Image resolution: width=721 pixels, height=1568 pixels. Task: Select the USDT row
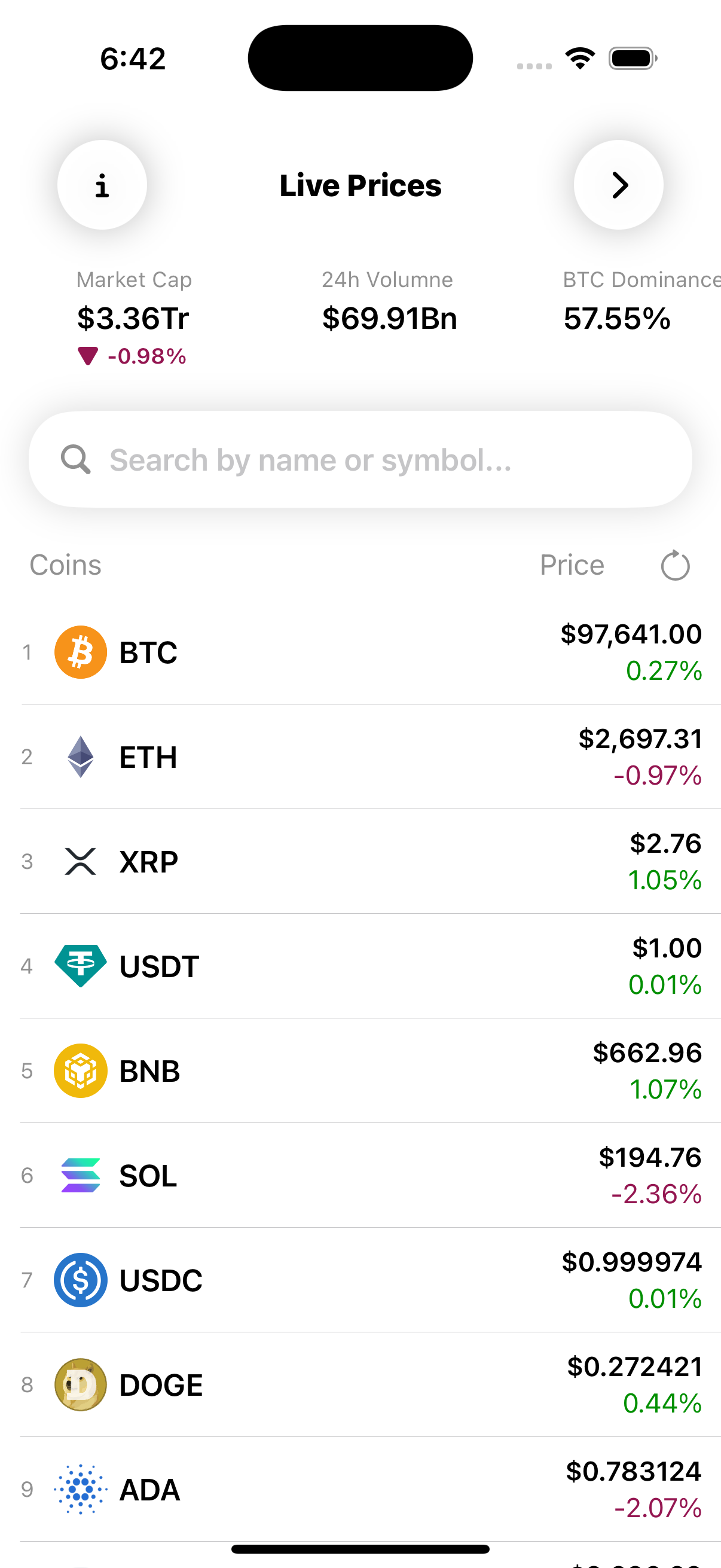coord(360,966)
